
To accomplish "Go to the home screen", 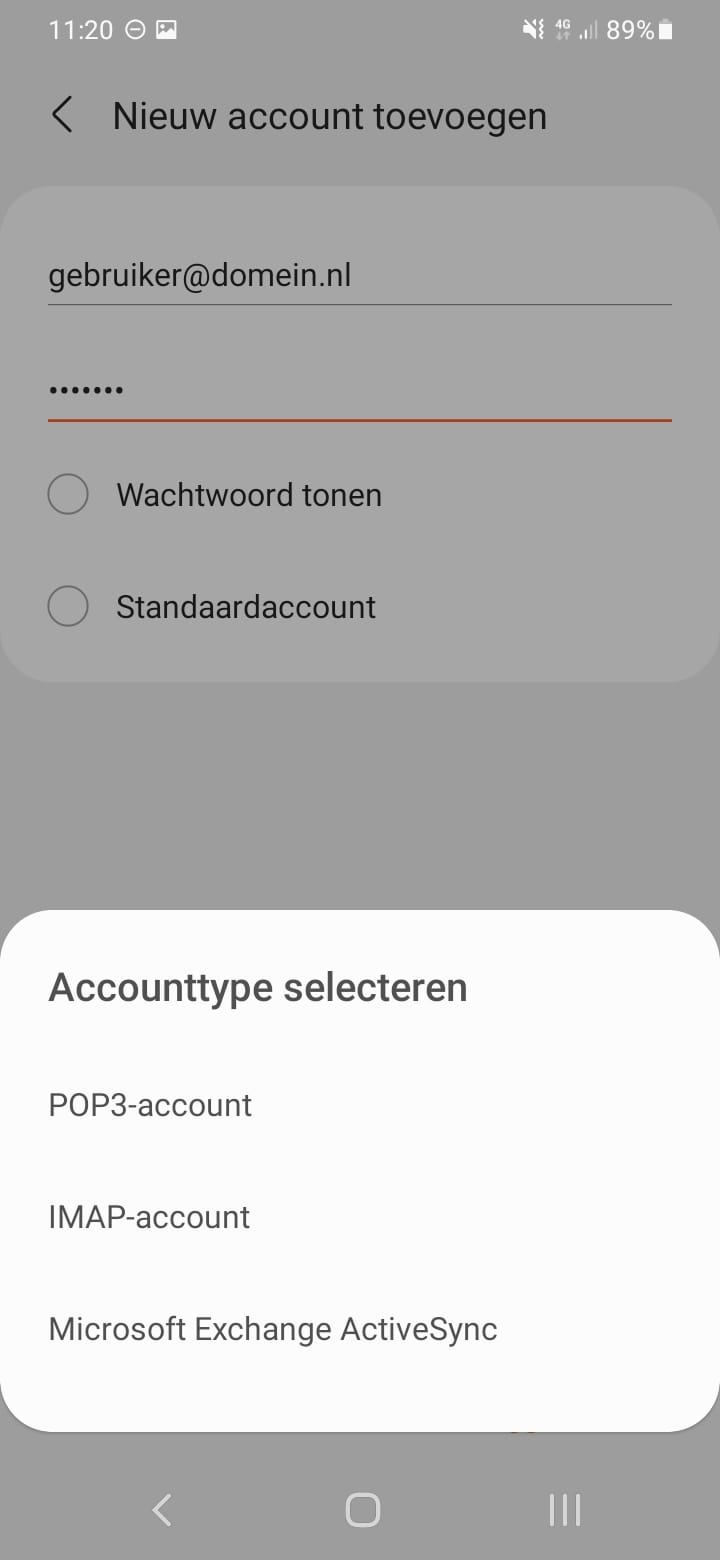I will pos(362,1510).
